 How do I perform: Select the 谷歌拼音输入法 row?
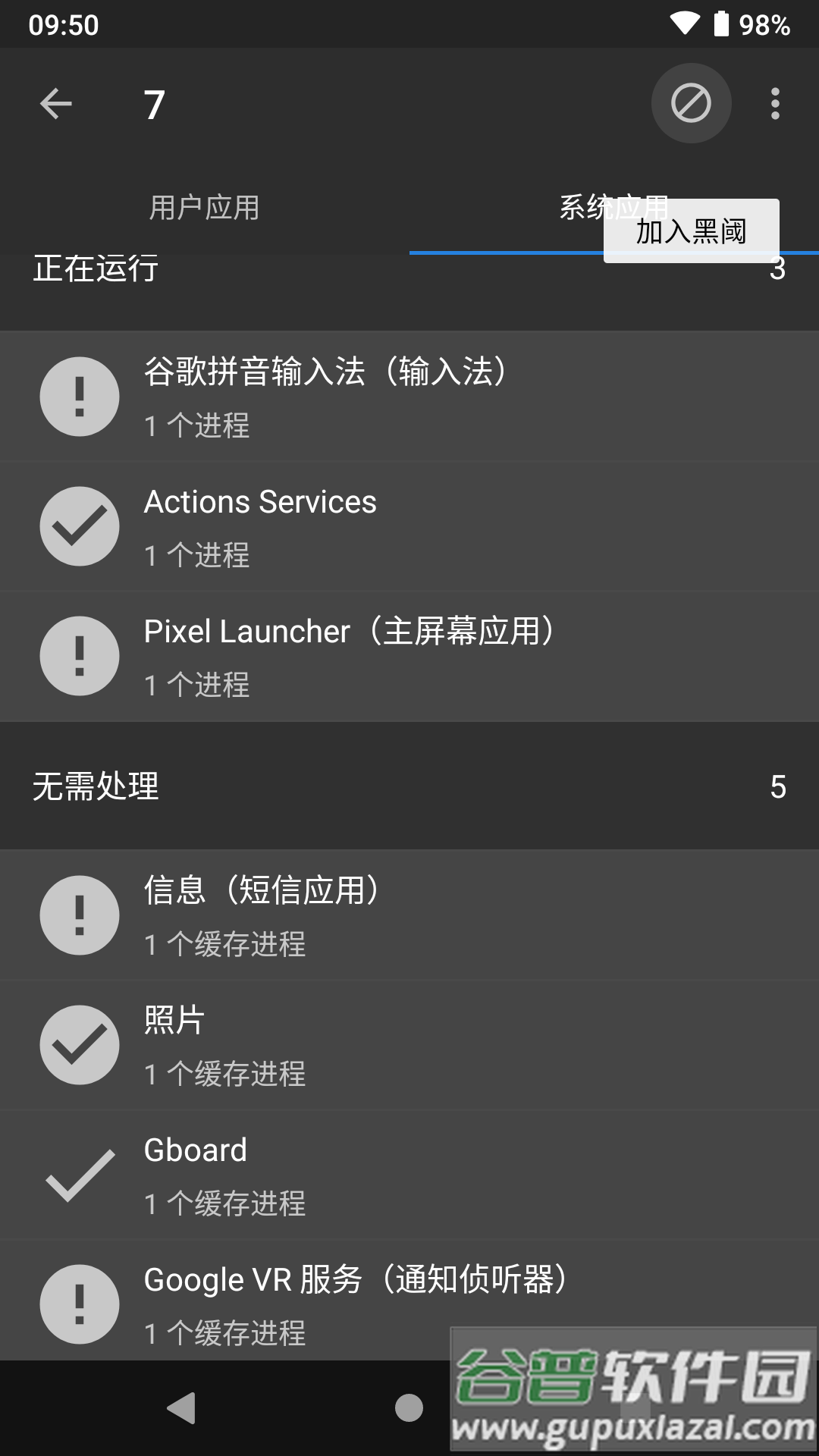point(409,397)
